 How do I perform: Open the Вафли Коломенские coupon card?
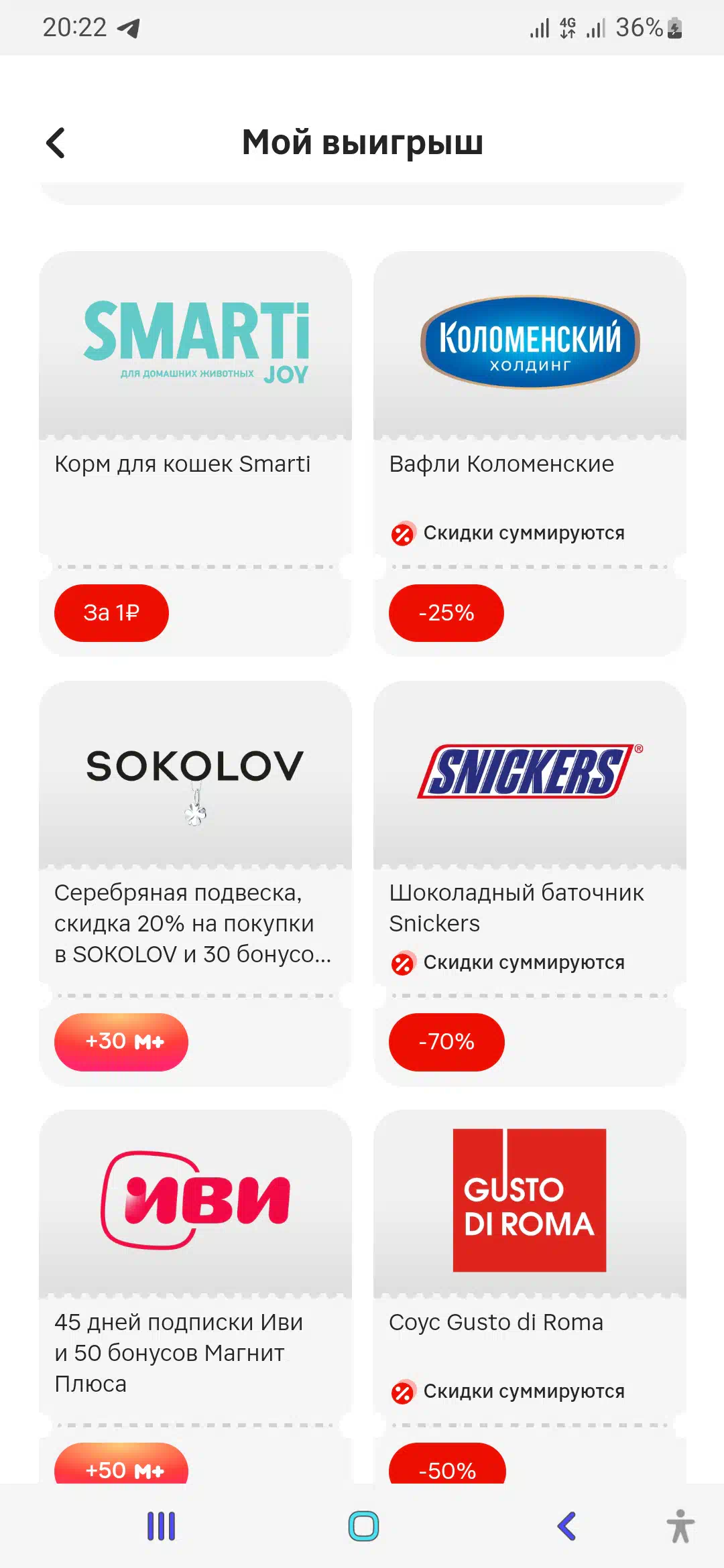[x=530, y=454]
